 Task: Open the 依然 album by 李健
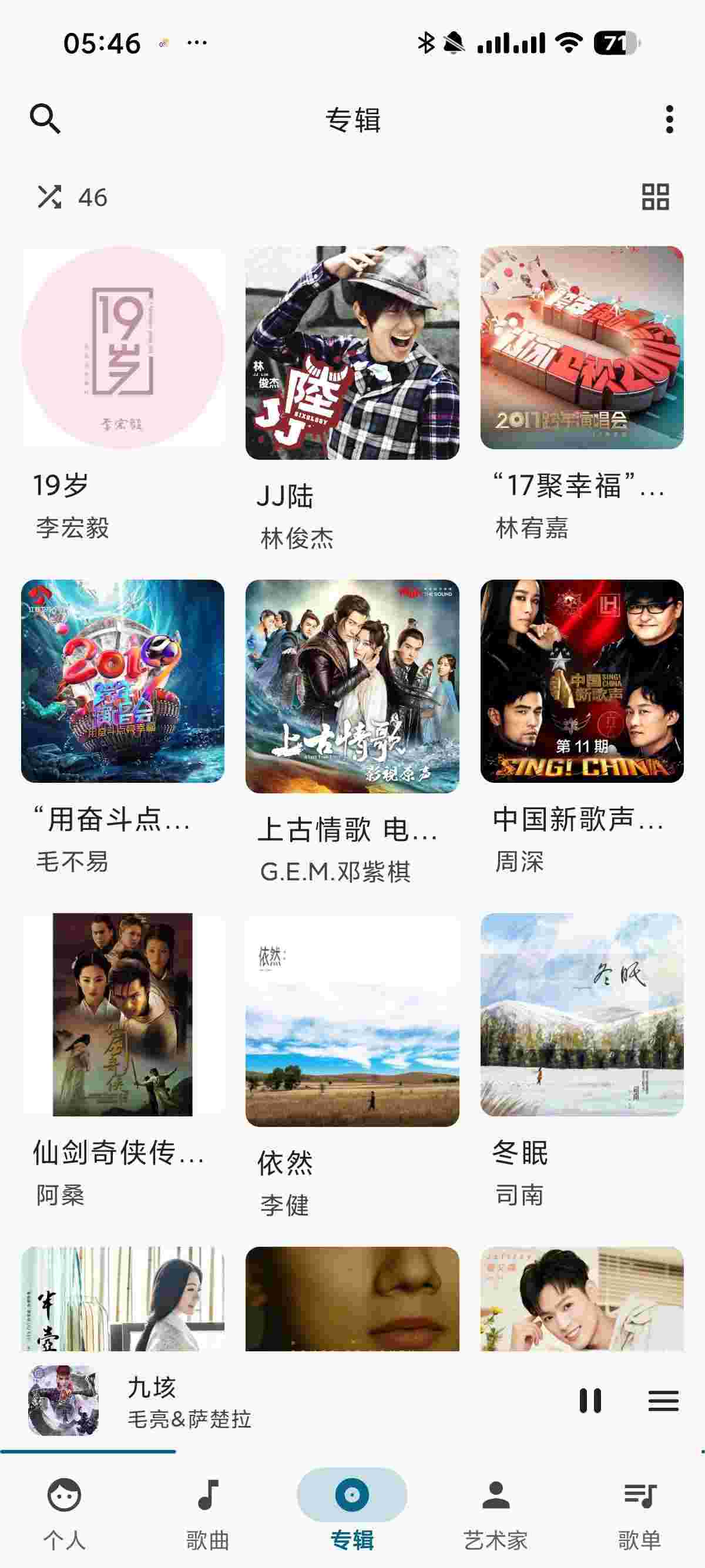pos(352,1019)
